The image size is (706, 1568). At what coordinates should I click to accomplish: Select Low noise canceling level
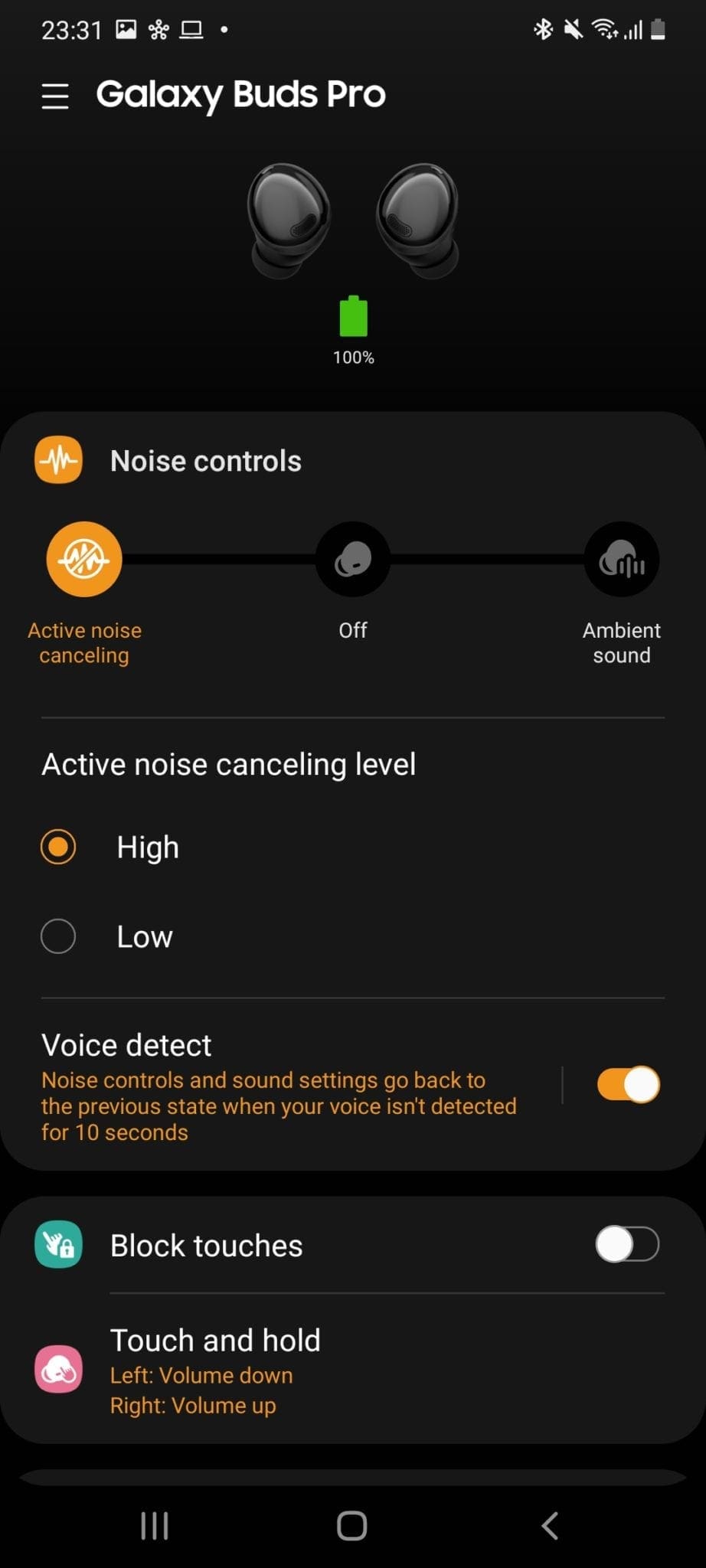pyautogui.click(x=58, y=936)
